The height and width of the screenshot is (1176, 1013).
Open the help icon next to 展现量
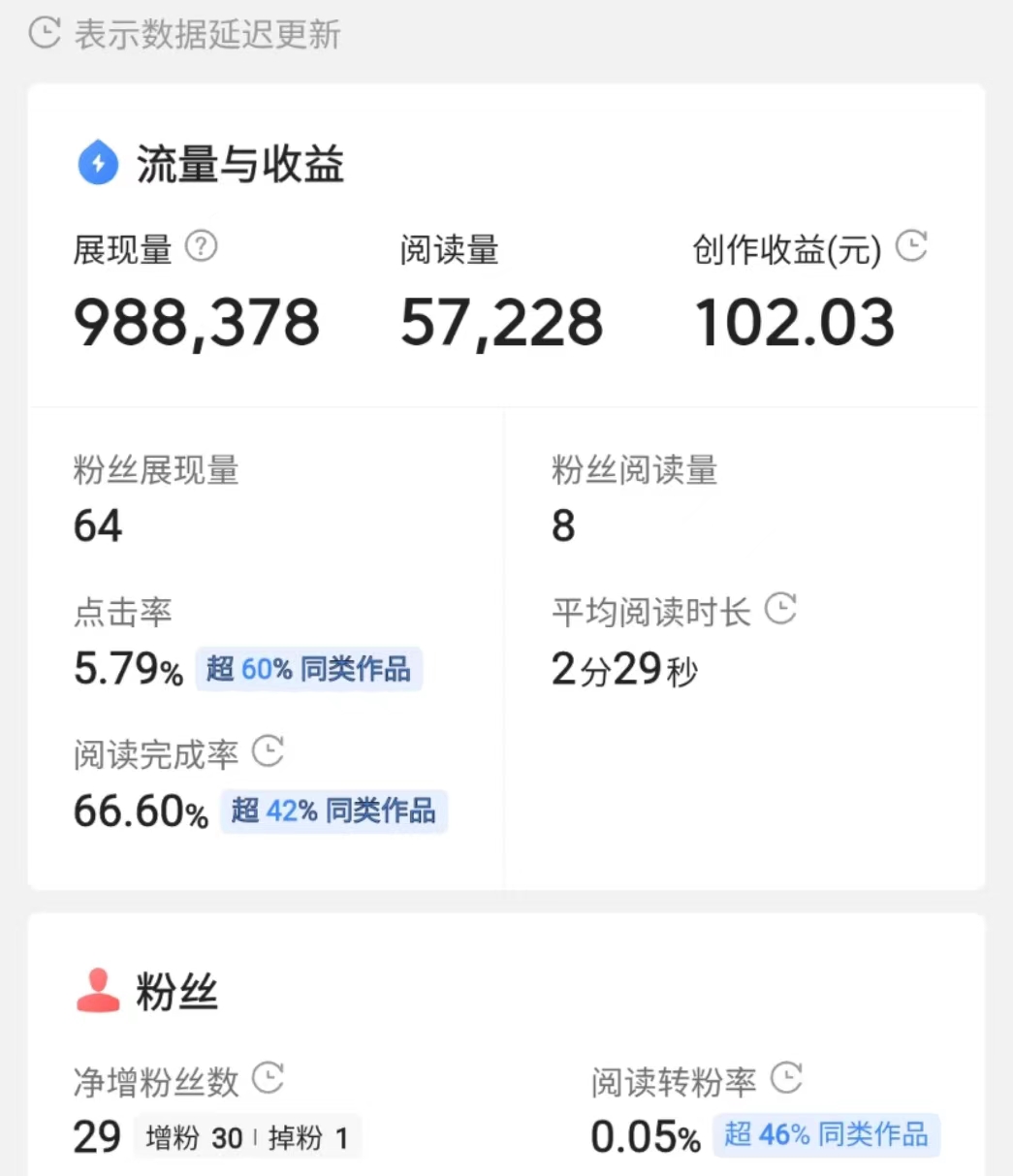[x=201, y=247]
